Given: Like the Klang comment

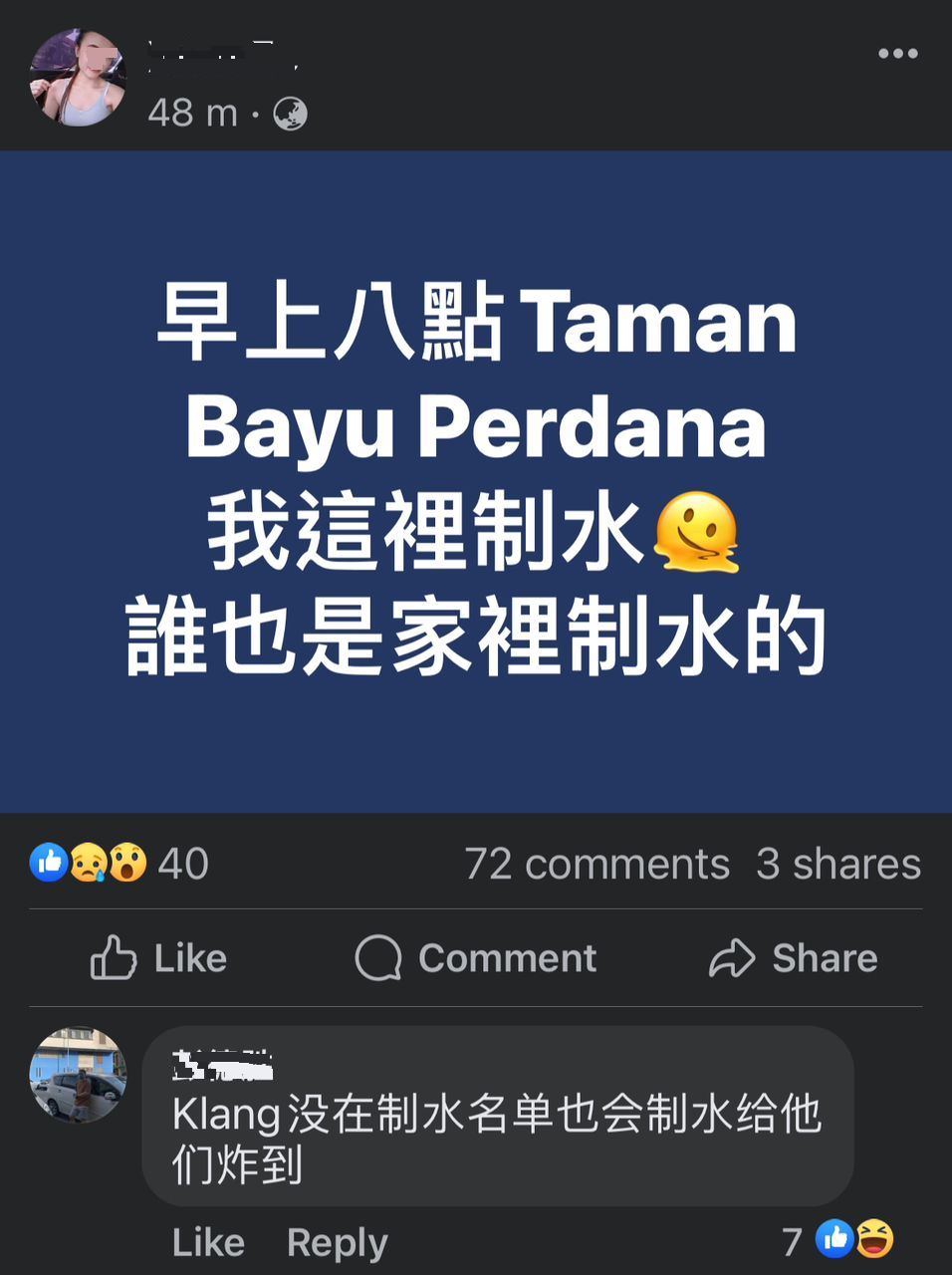Looking at the screenshot, I should point(208,1242).
